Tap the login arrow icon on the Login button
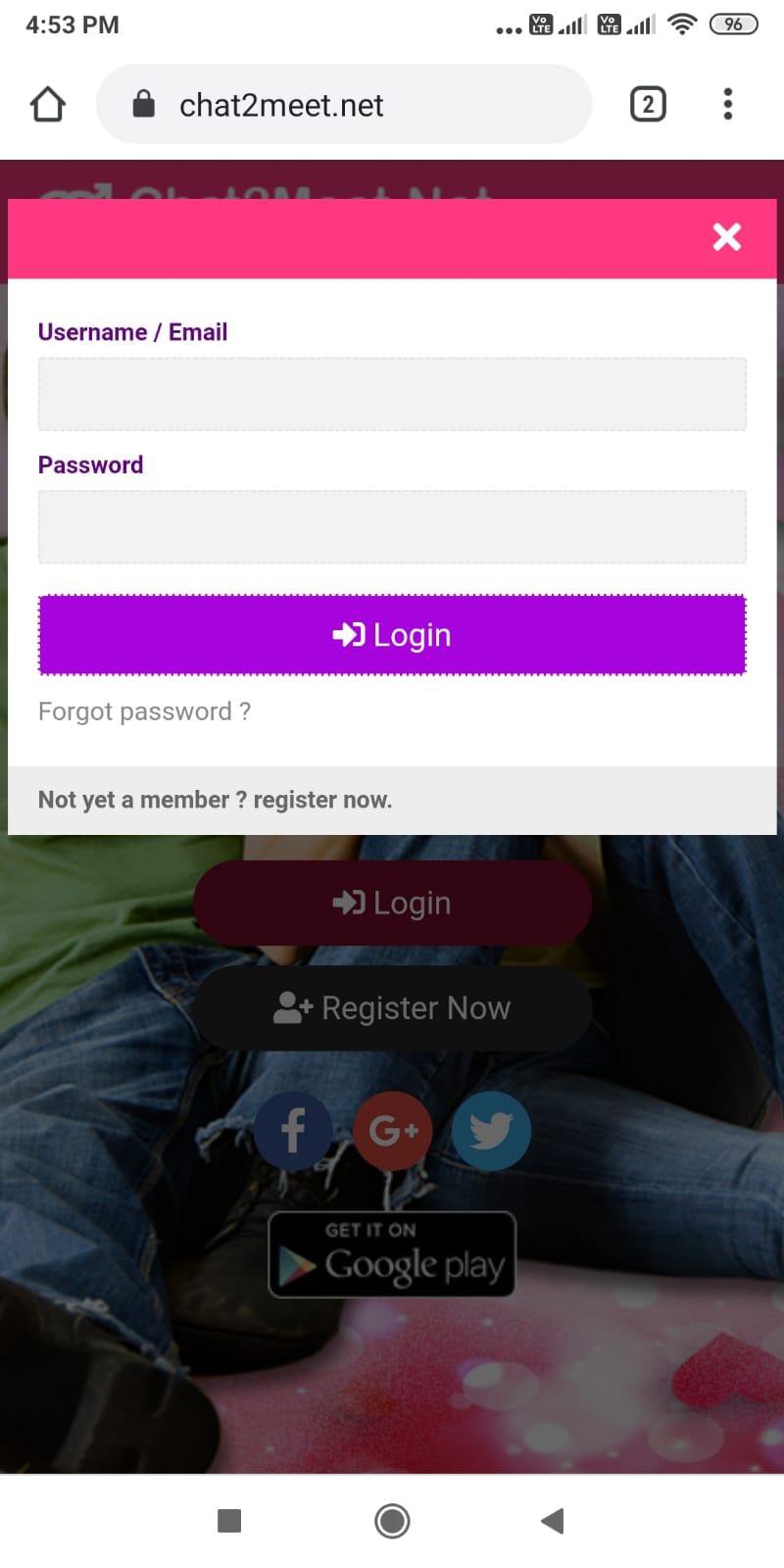The image size is (784, 1568). 348,635
